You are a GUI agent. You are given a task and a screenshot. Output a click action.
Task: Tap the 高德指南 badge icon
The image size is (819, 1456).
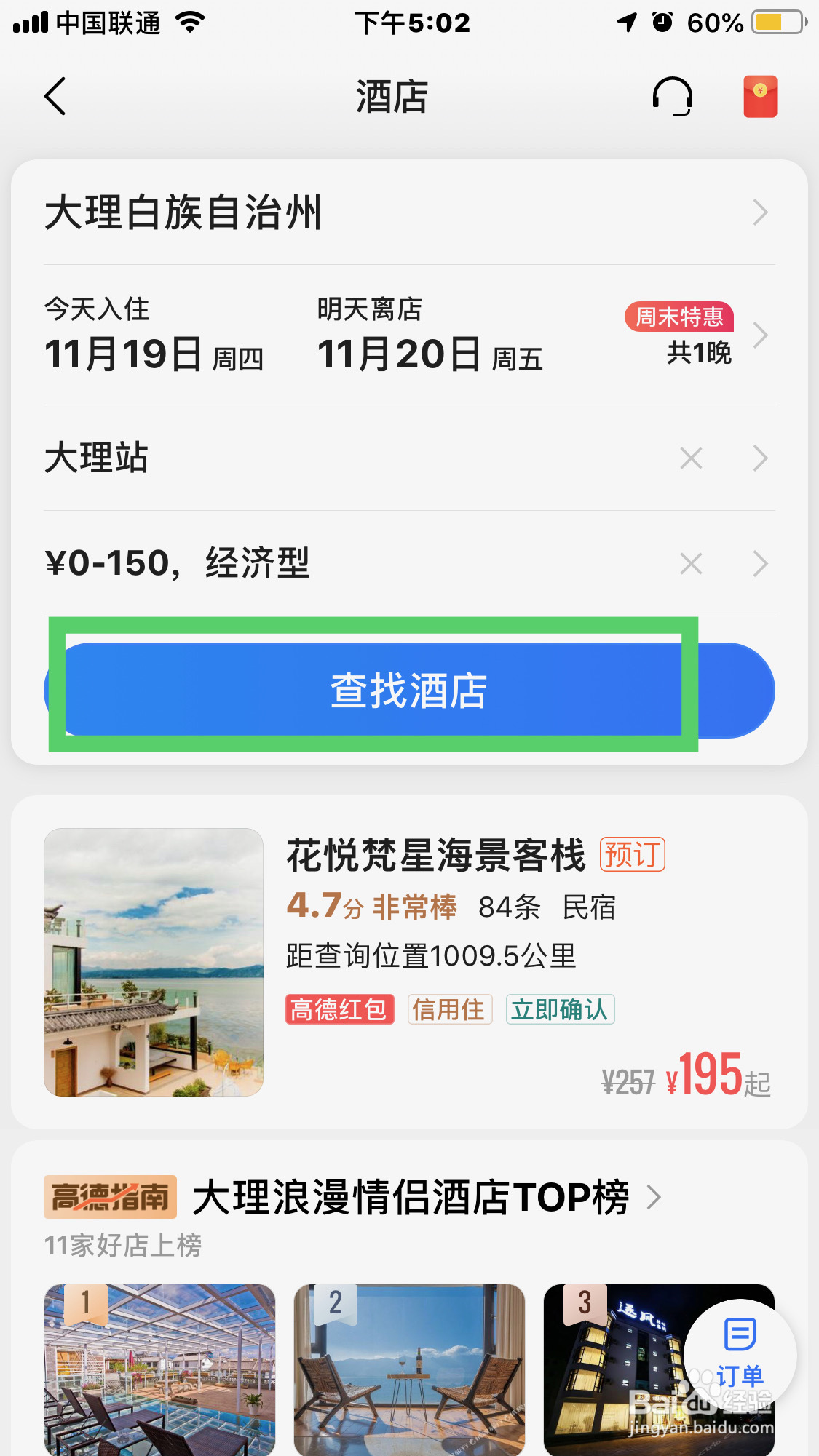point(111,1197)
